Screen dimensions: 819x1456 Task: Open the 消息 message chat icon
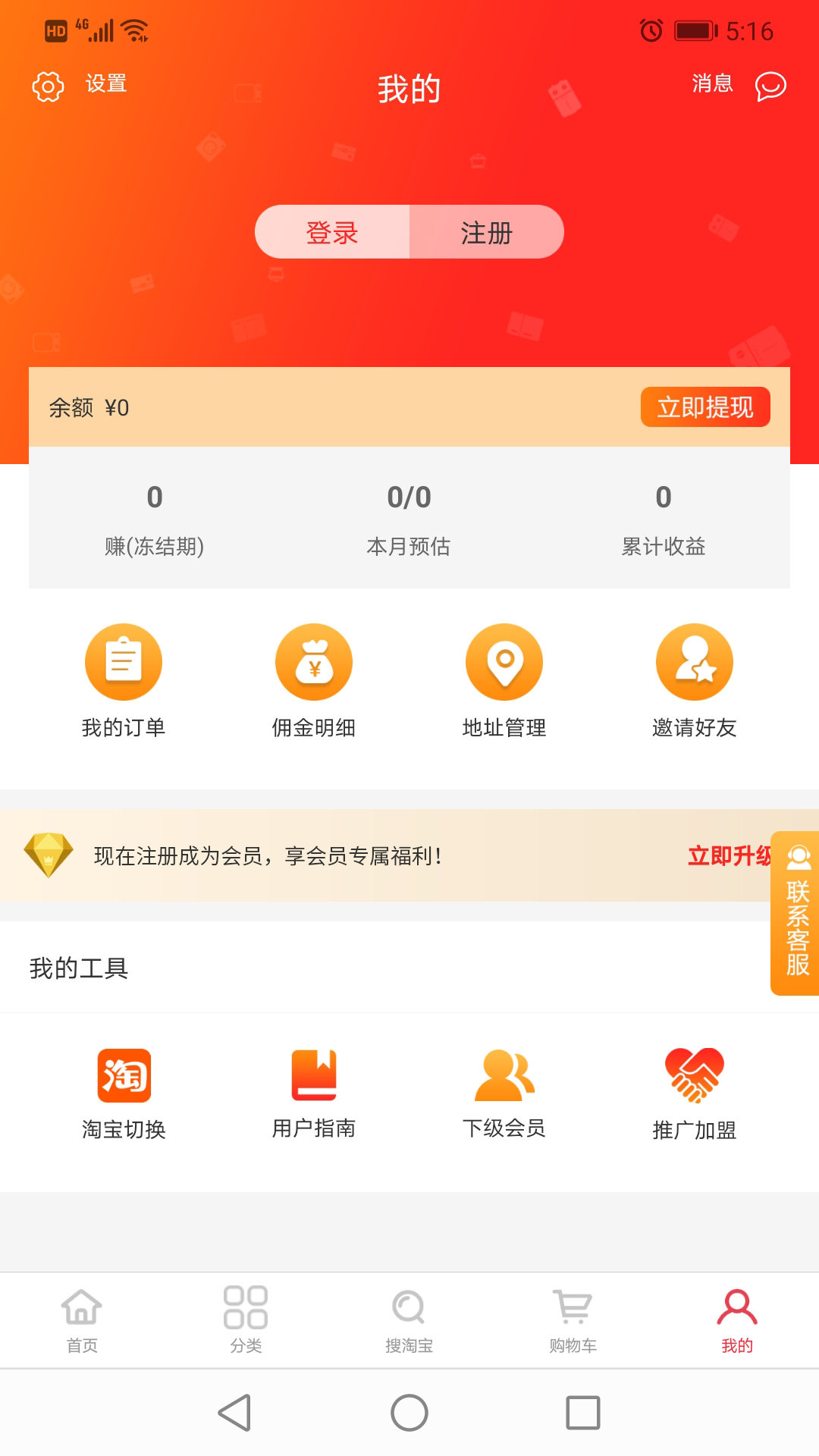pyautogui.click(x=770, y=86)
